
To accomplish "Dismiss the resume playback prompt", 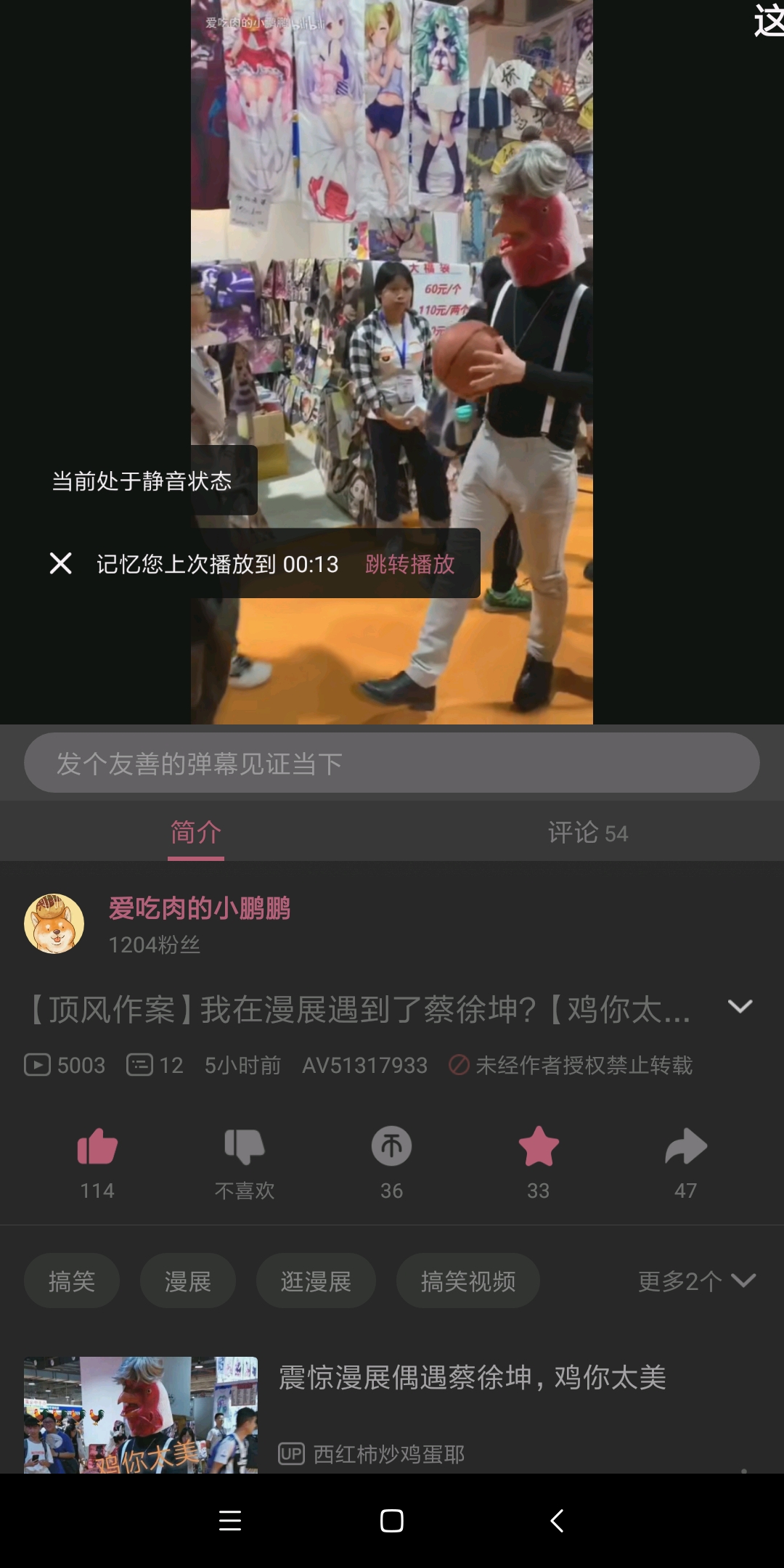I will coord(61,563).
